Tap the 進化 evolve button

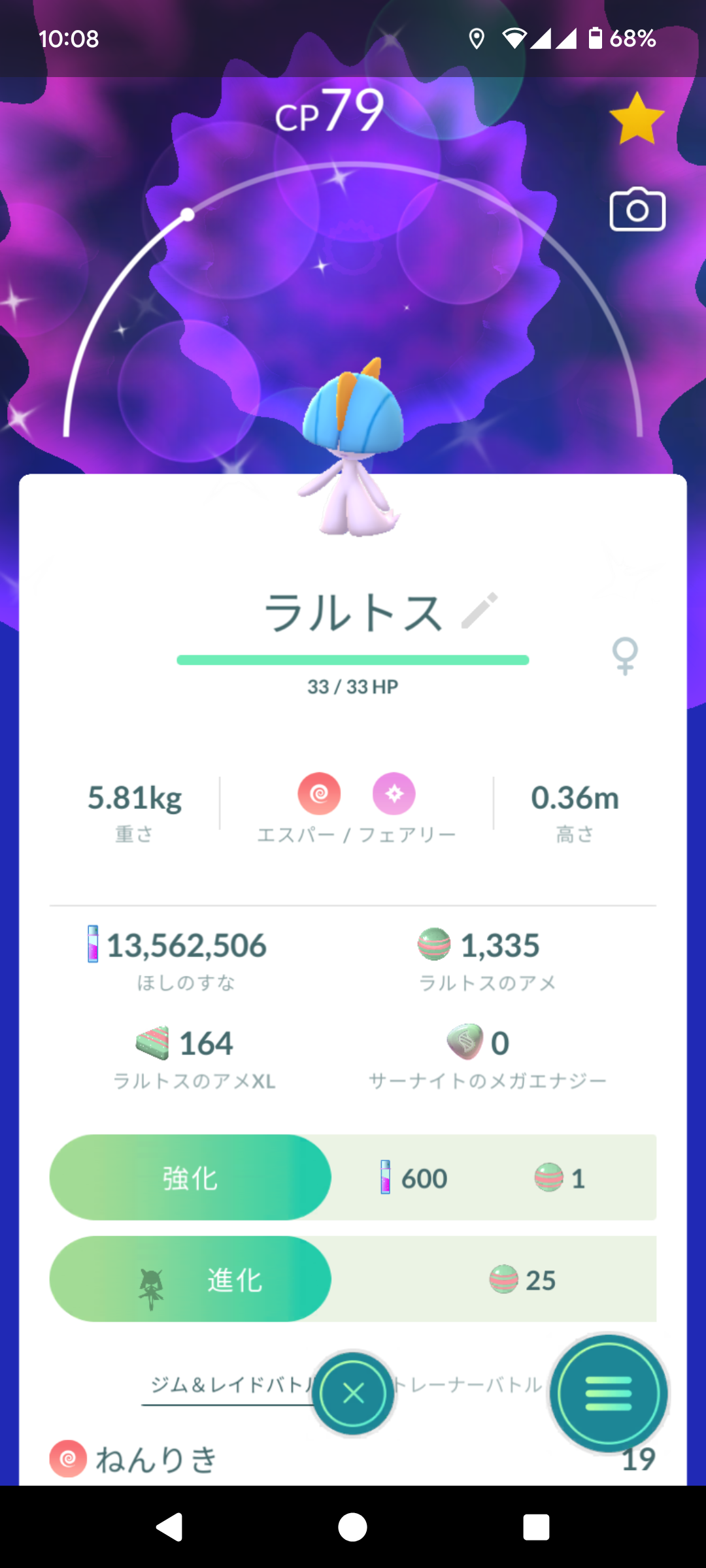[x=190, y=1279]
